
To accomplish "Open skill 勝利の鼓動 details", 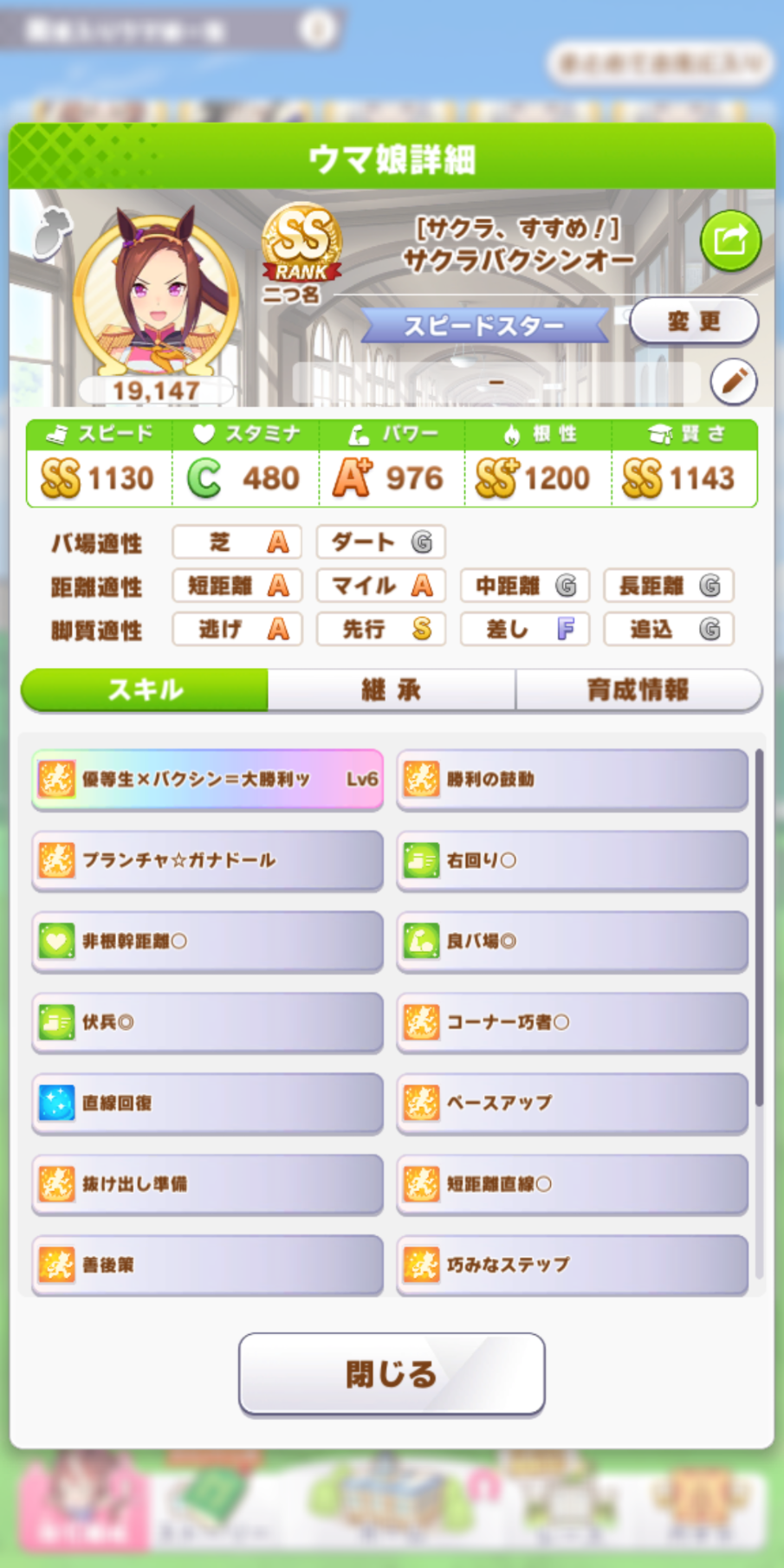I will pyautogui.click(x=572, y=780).
